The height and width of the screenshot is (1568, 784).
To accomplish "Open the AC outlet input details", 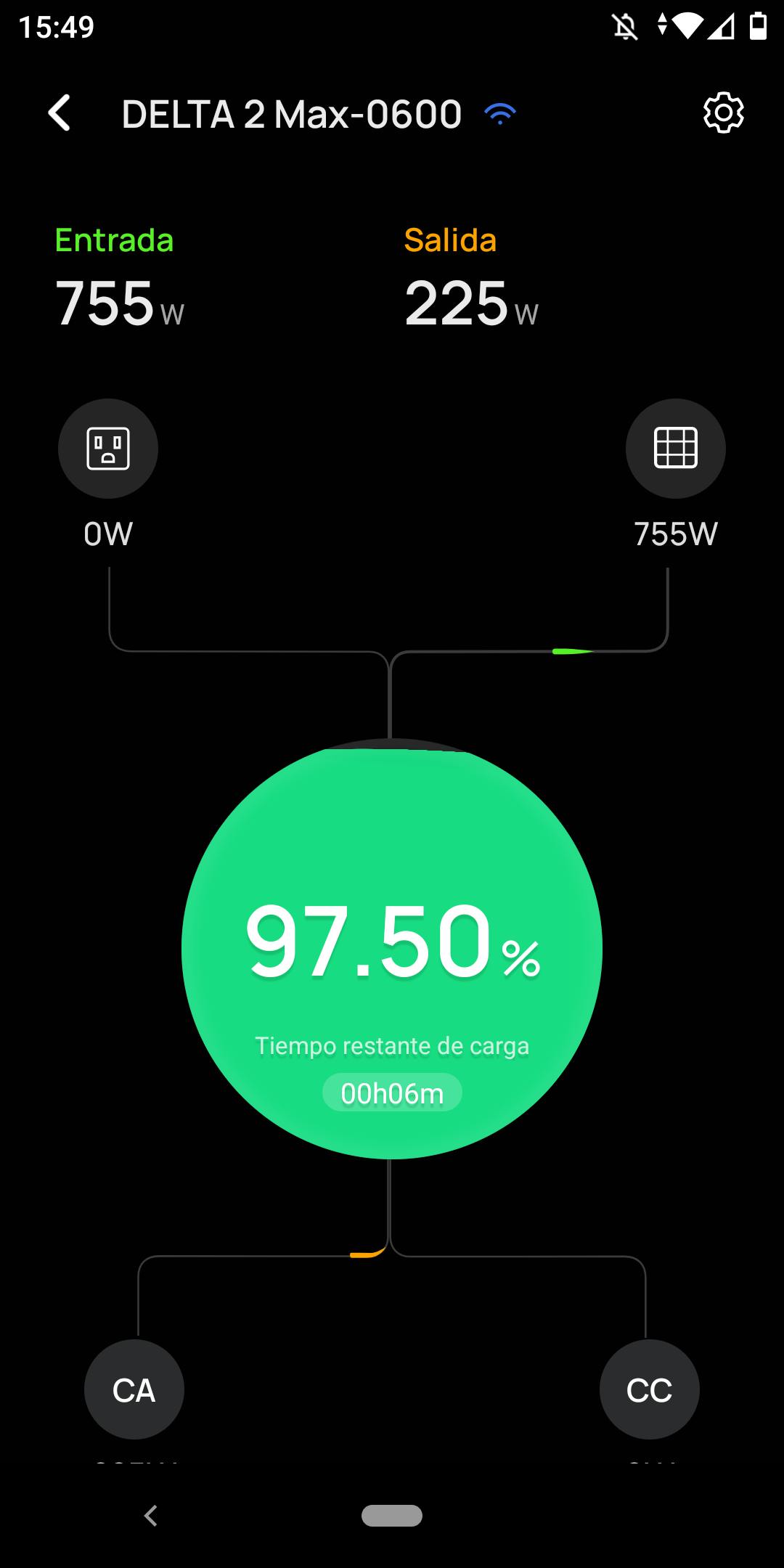I will point(108,449).
